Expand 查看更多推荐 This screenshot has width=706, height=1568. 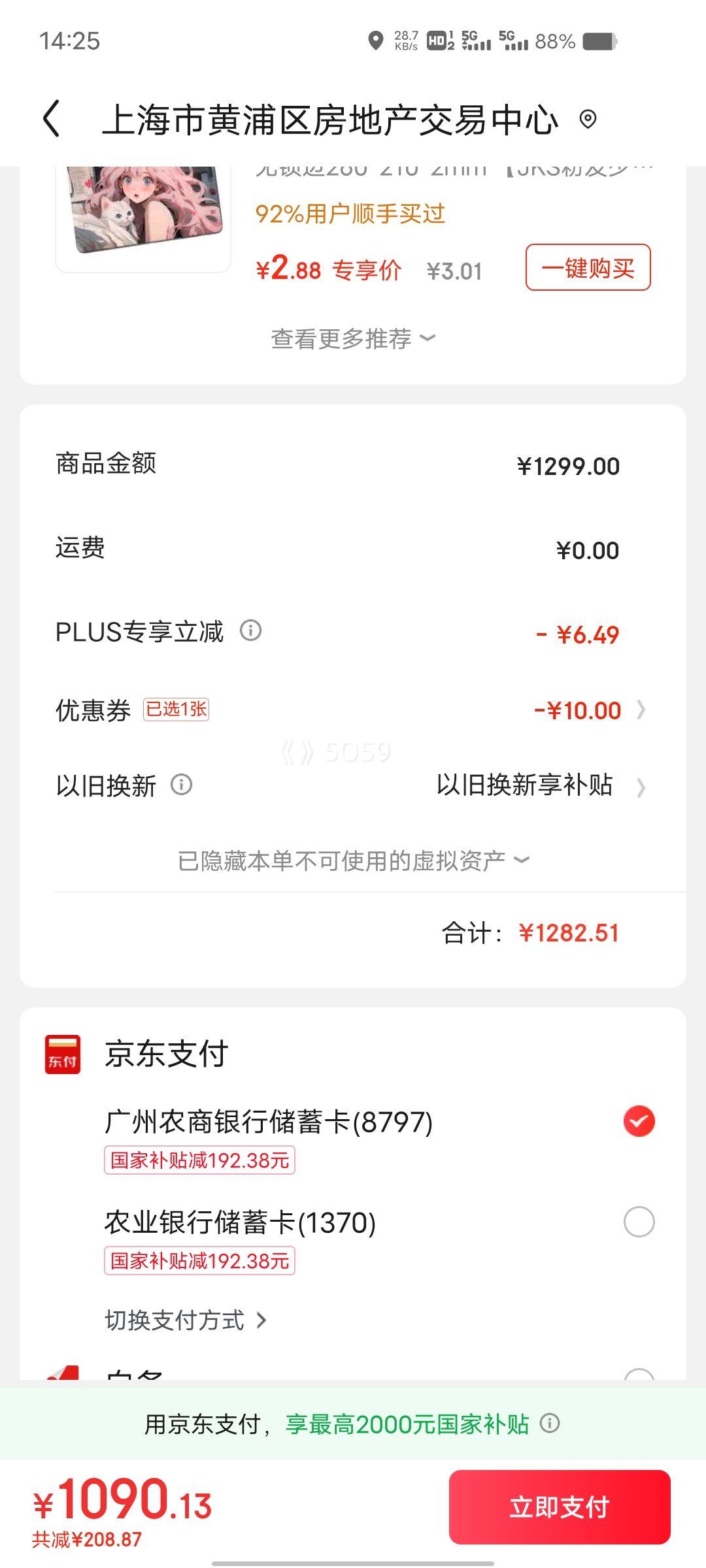click(x=353, y=338)
